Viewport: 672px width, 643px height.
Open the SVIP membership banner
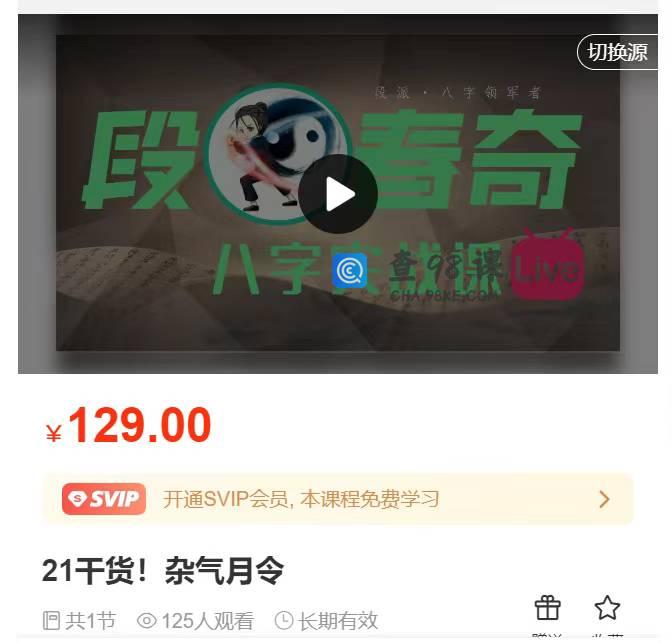[337, 499]
